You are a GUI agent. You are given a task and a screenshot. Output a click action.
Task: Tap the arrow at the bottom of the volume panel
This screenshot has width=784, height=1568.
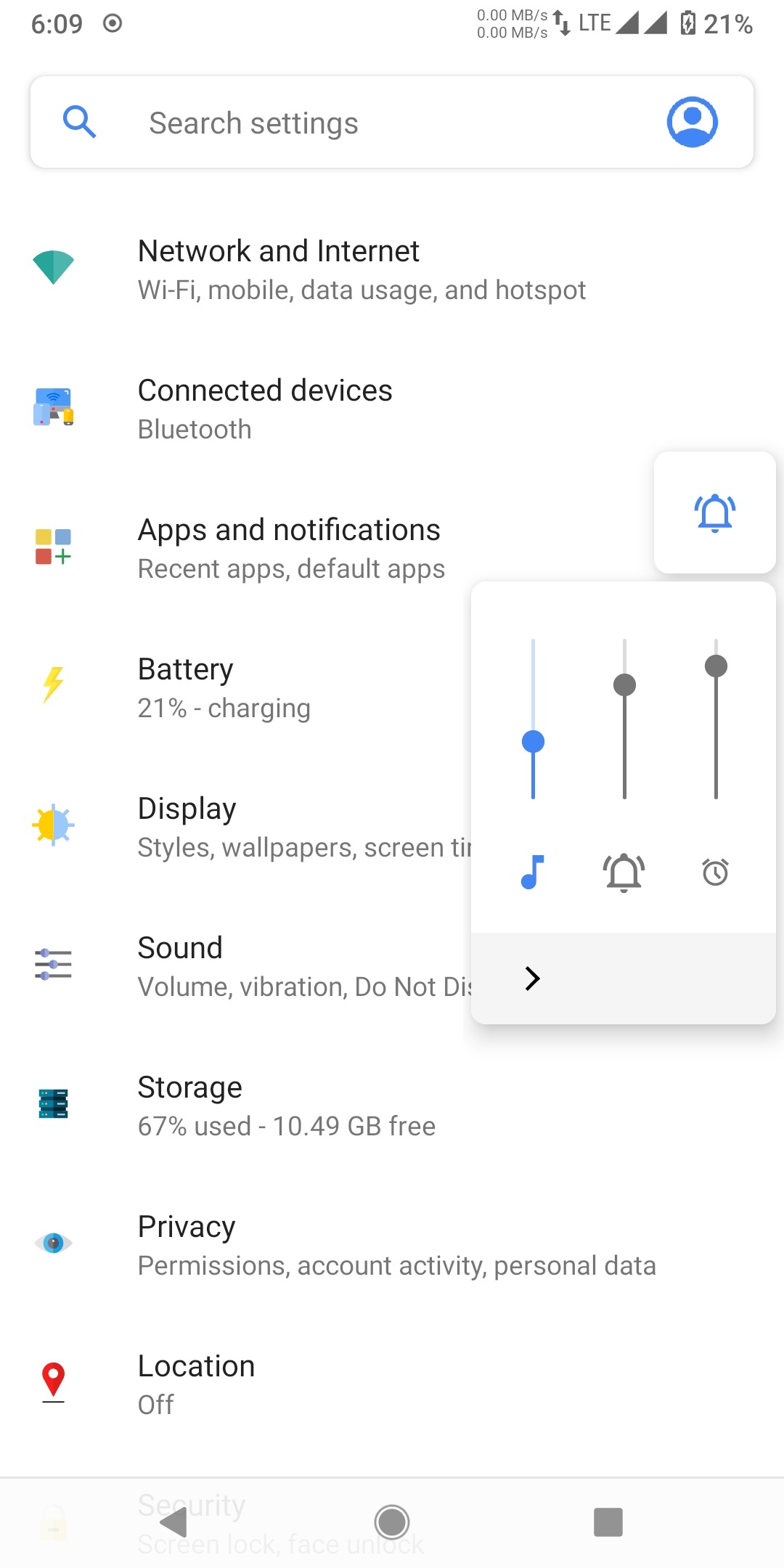[532, 978]
